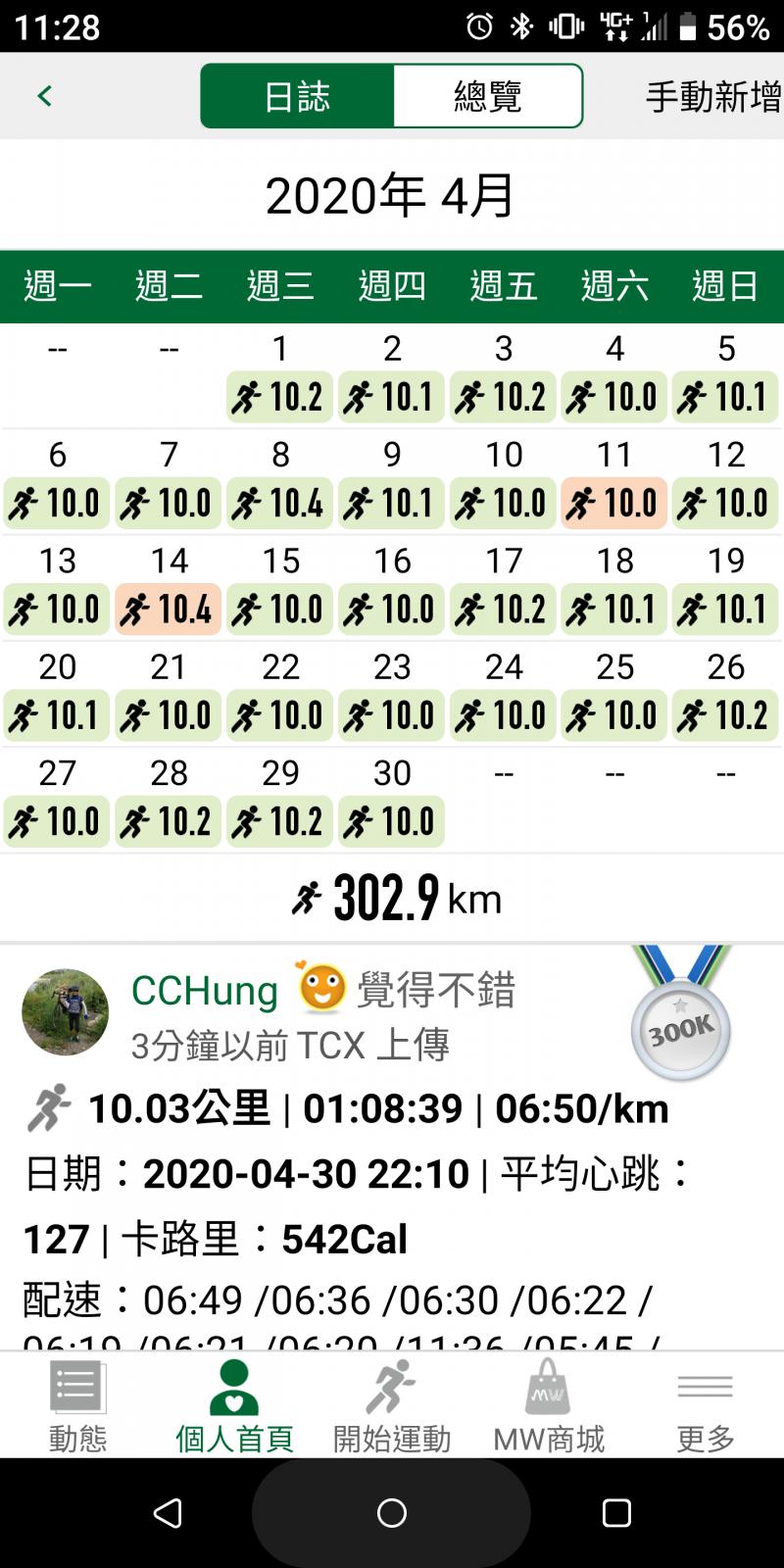The width and height of the screenshot is (784, 1568).
Task: Open the 10.4 run on April 8
Action: tap(280, 503)
